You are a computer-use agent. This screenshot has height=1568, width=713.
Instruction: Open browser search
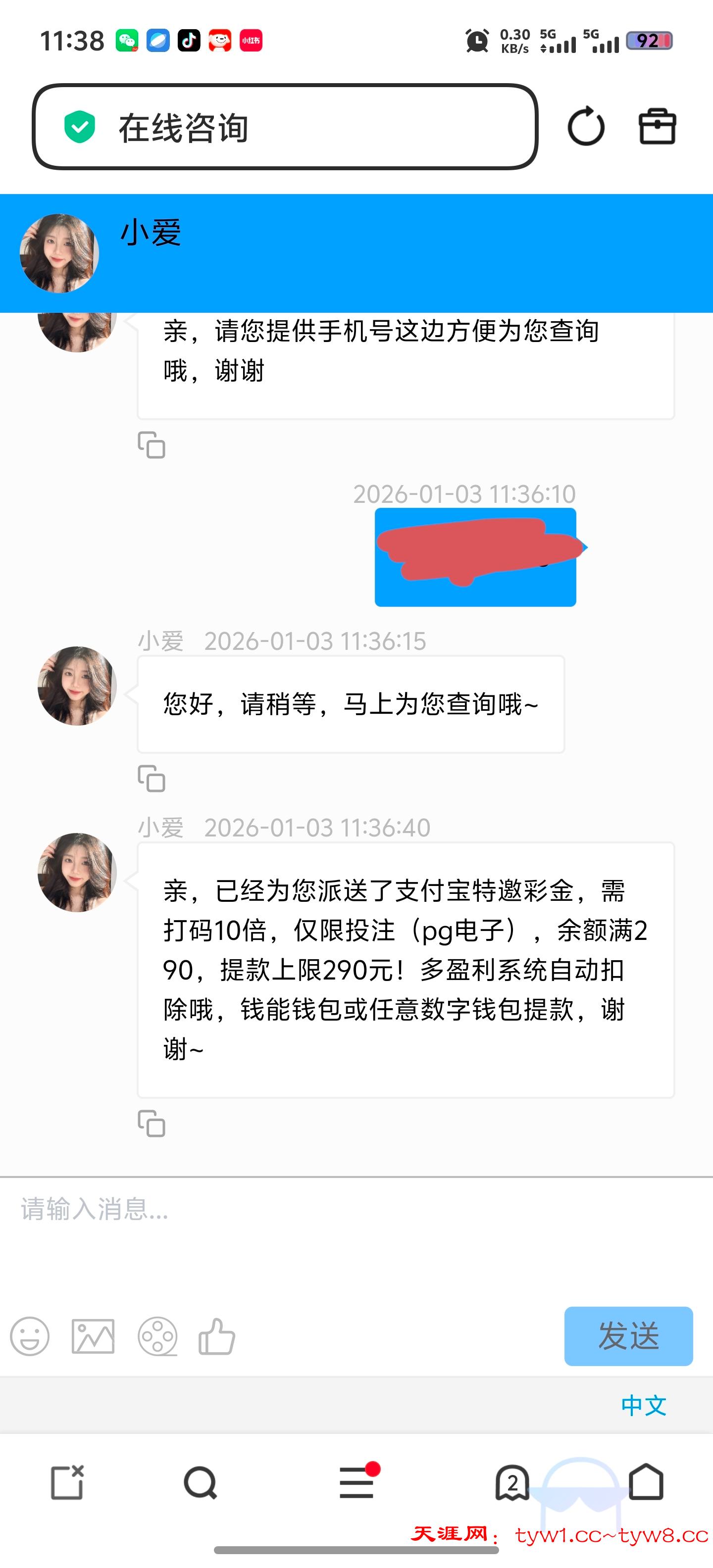pos(201,1482)
